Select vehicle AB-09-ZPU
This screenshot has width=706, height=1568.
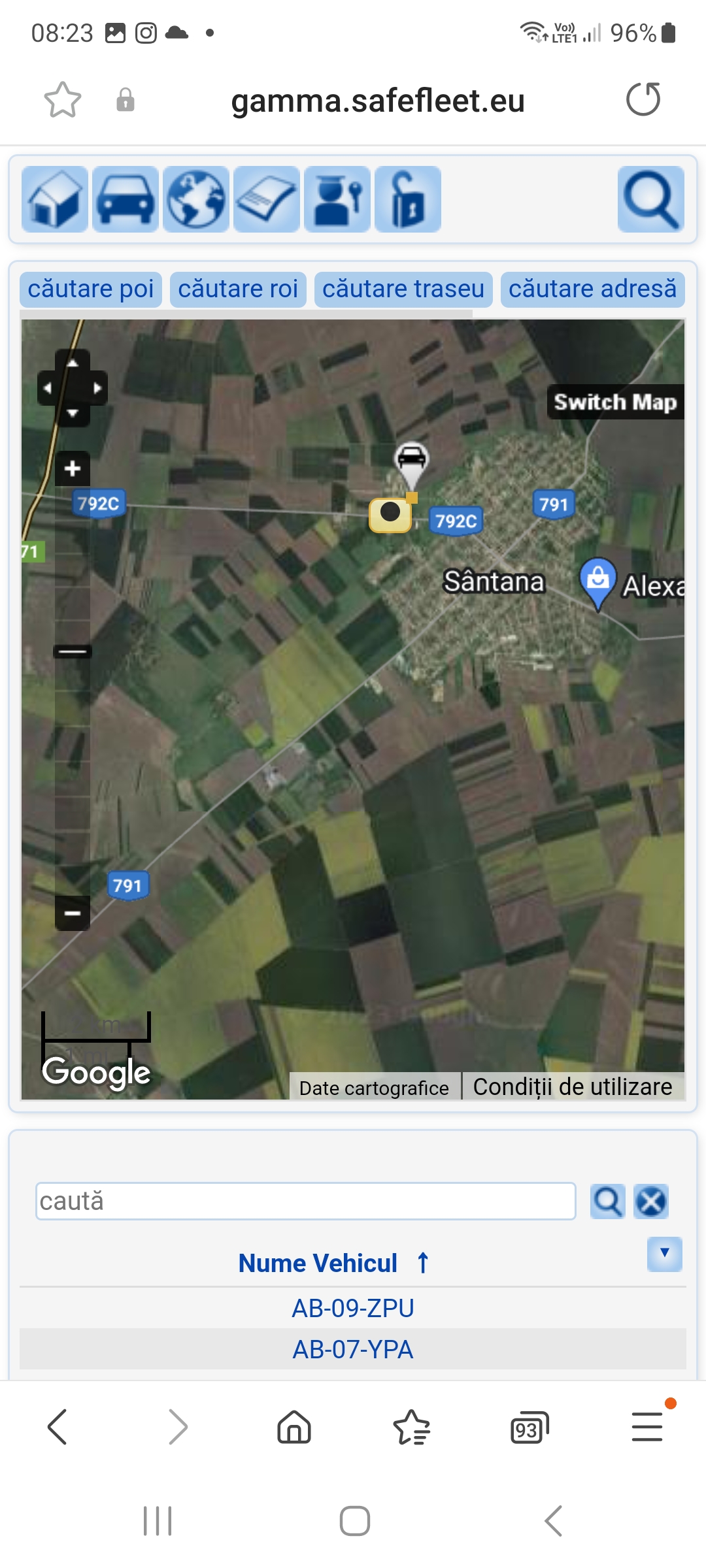coord(353,1308)
